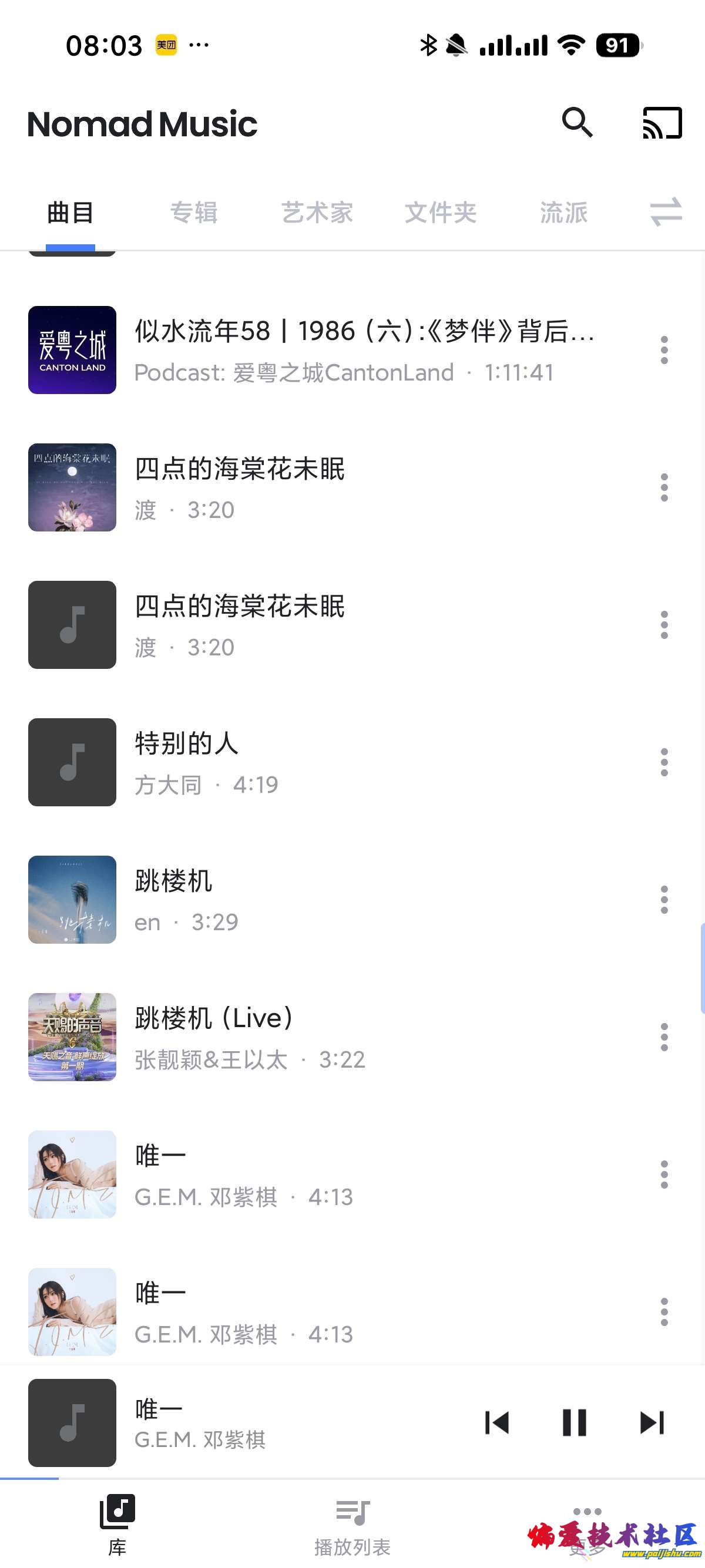The height and width of the screenshot is (1568, 705).
Task: Open the sort options icon
Action: [666, 213]
